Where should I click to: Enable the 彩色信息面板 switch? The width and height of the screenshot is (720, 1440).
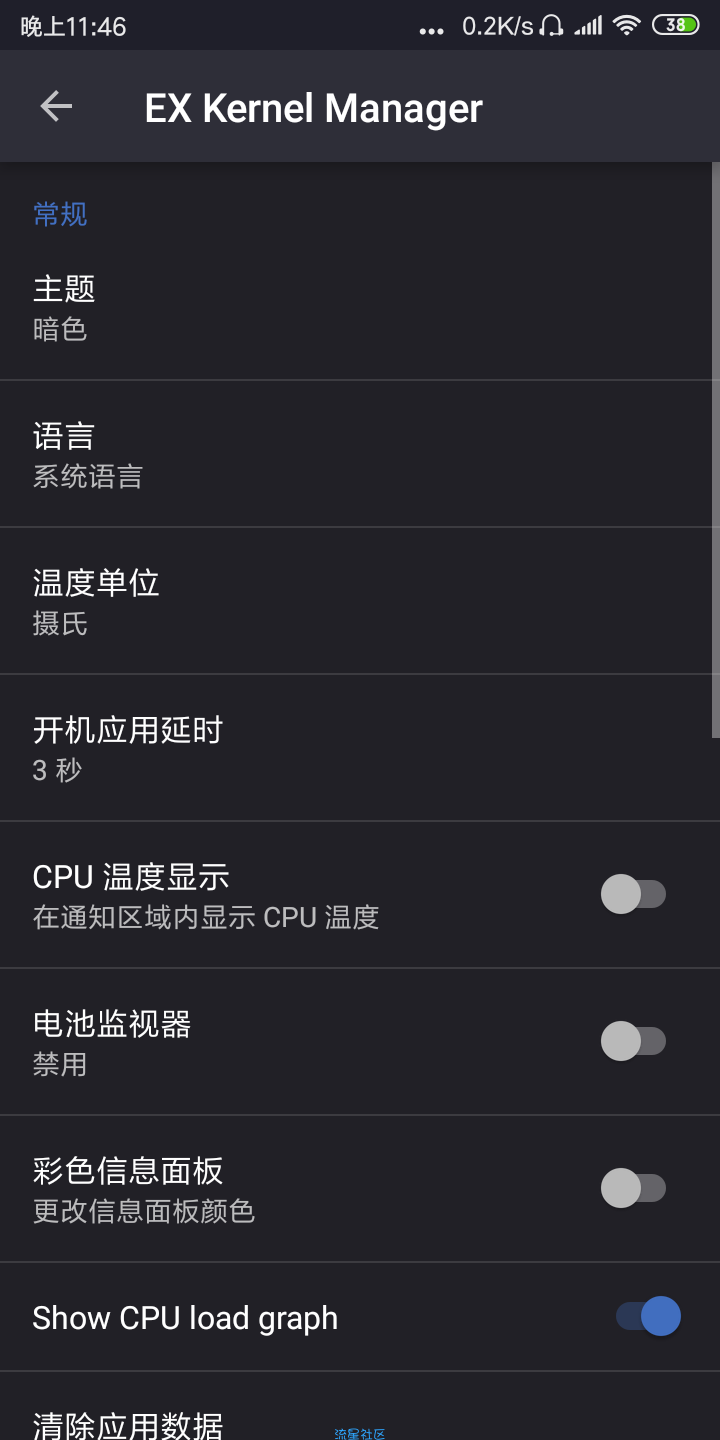(633, 1188)
